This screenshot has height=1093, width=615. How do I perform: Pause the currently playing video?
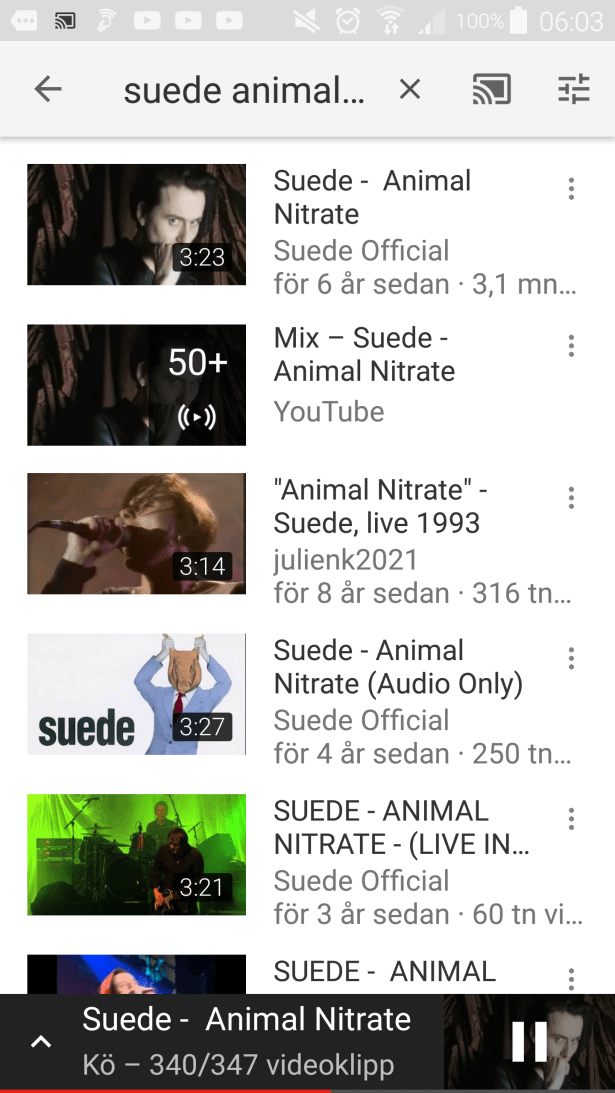pyautogui.click(x=529, y=1042)
